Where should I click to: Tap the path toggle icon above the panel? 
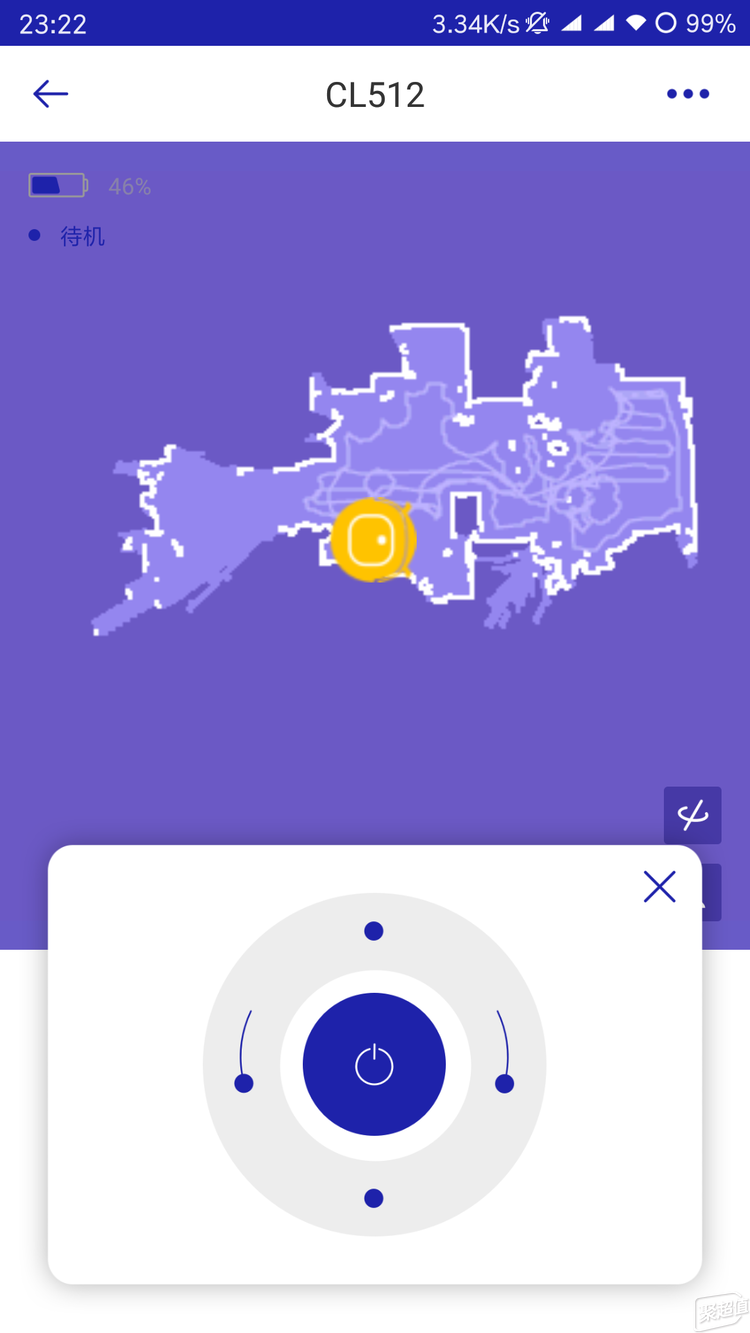(x=692, y=815)
